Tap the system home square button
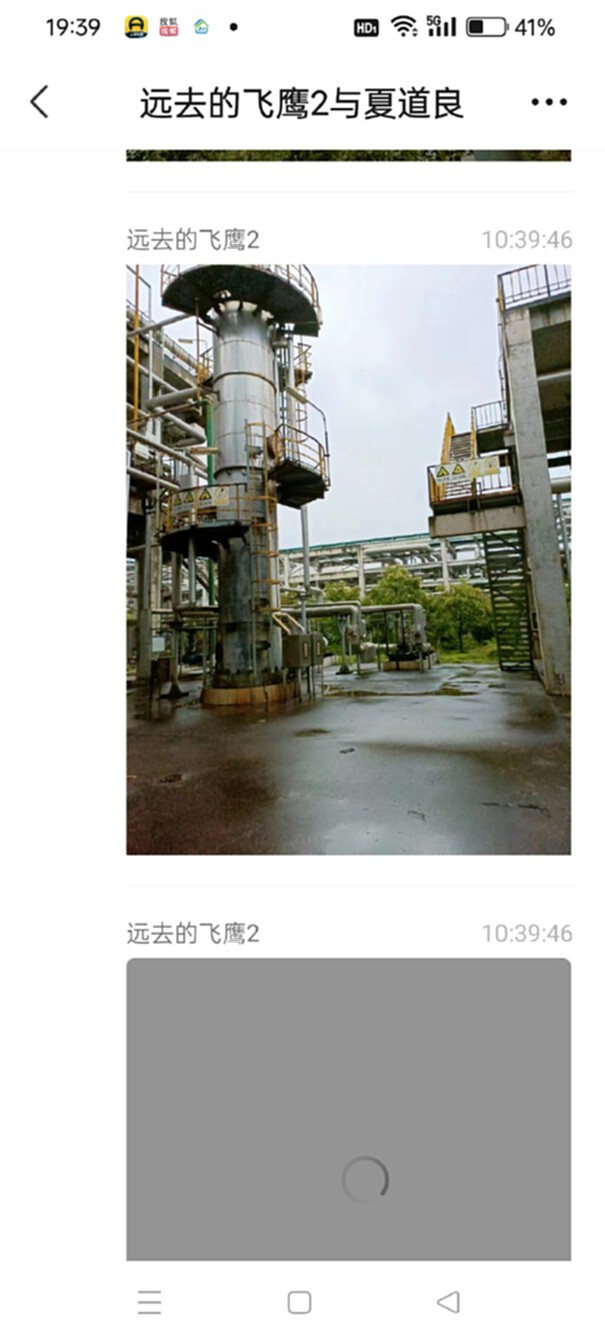605x1344 pixels. click(x=299, y=1301)
